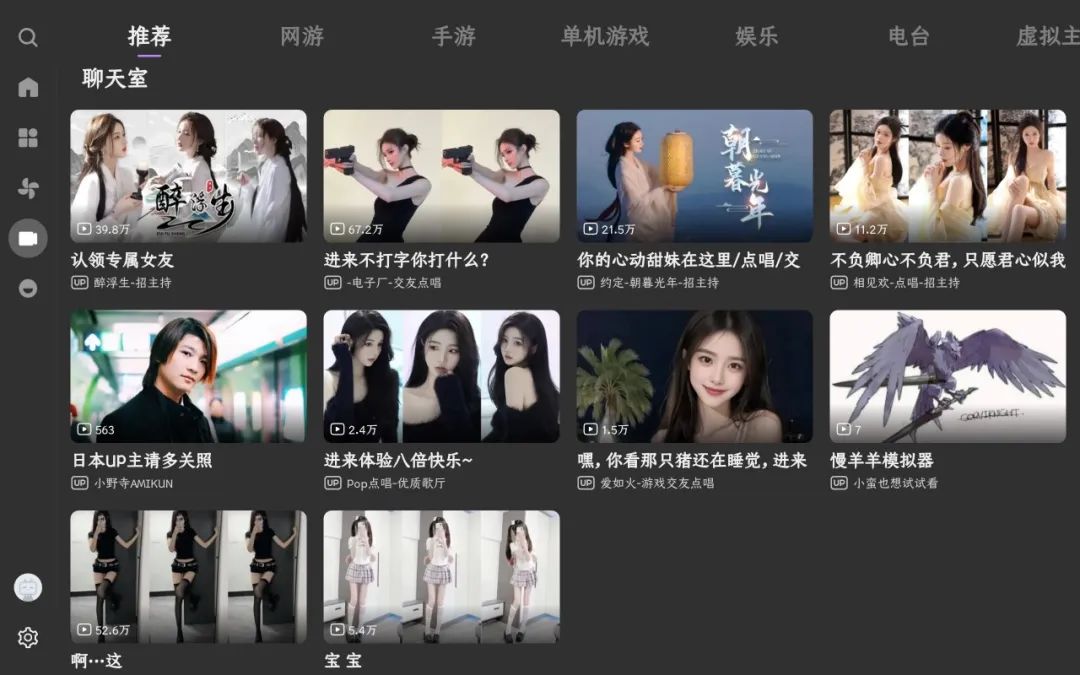This screenshot has height=675, width=1080.
Task: Open the user avatar in sidebar
Action: (28, 587)
